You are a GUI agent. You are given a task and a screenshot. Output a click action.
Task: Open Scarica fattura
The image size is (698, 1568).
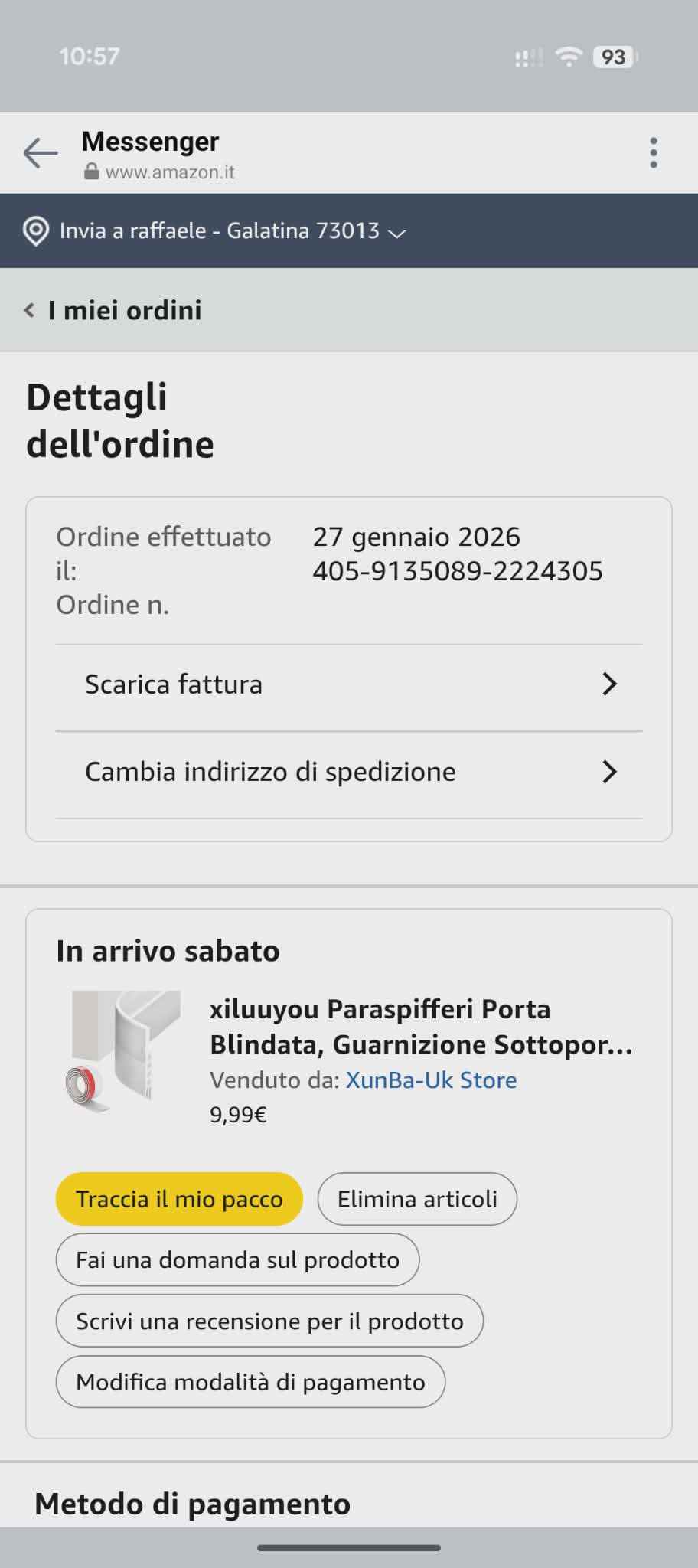[x=348, y=684]
